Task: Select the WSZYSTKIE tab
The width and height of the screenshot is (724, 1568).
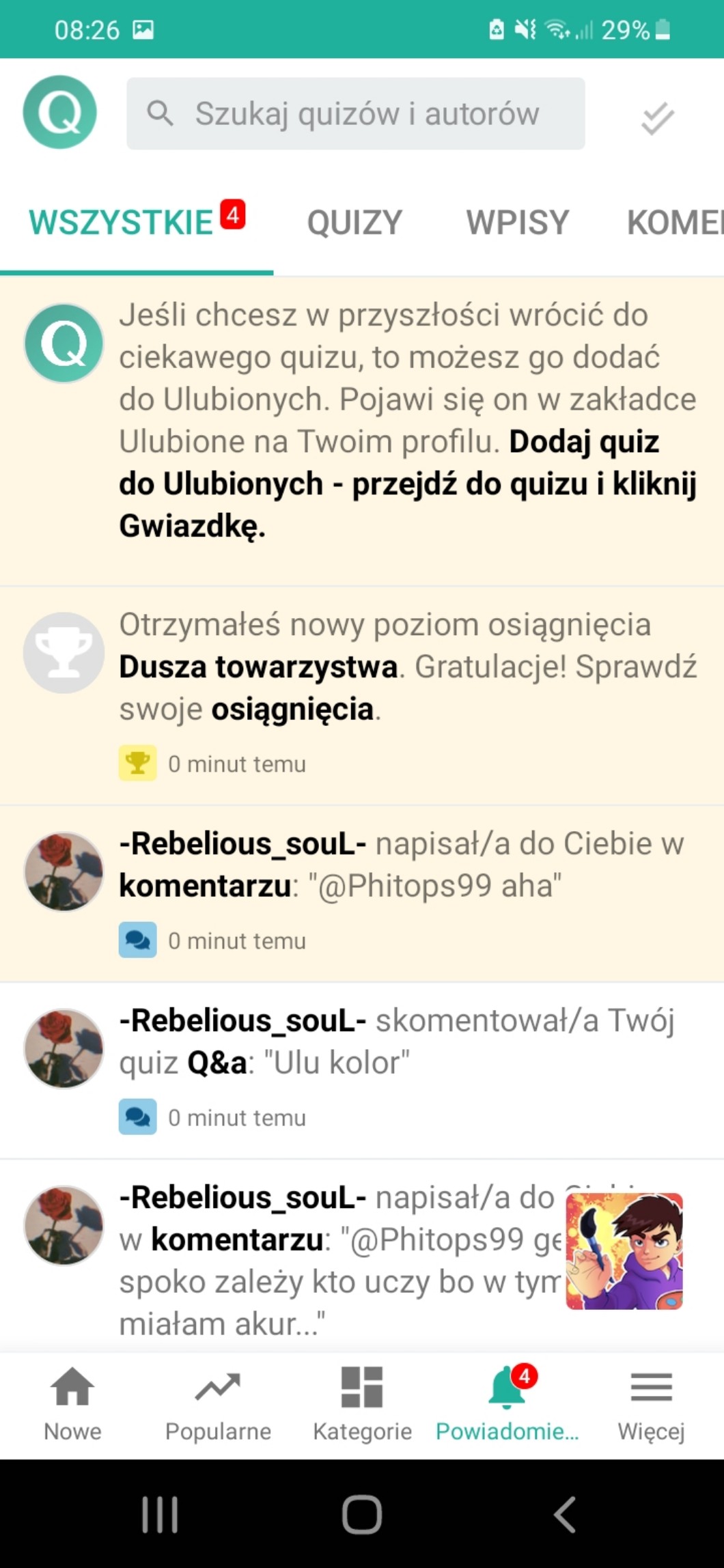Action: pos(123,223)
